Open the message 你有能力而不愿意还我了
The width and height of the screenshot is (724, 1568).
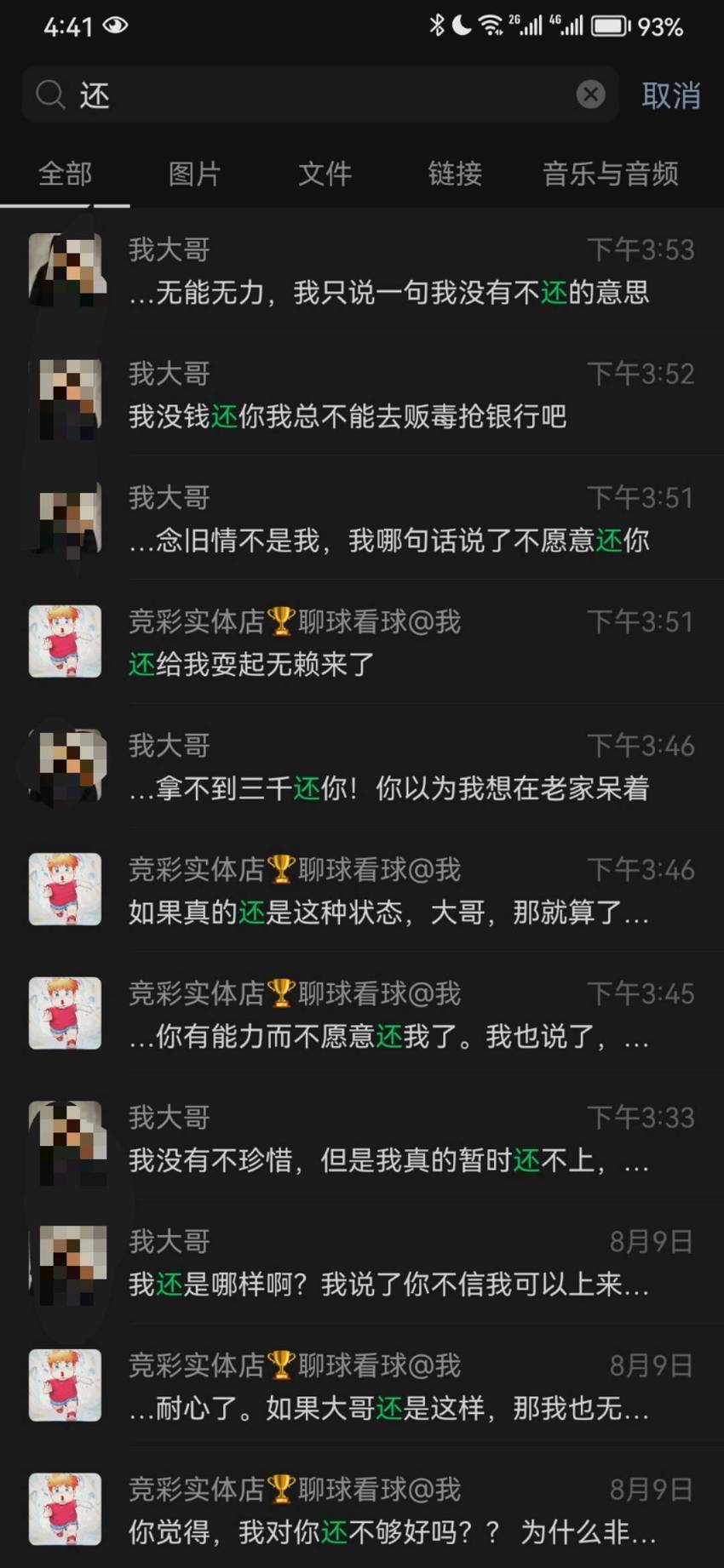(362, 1015)
